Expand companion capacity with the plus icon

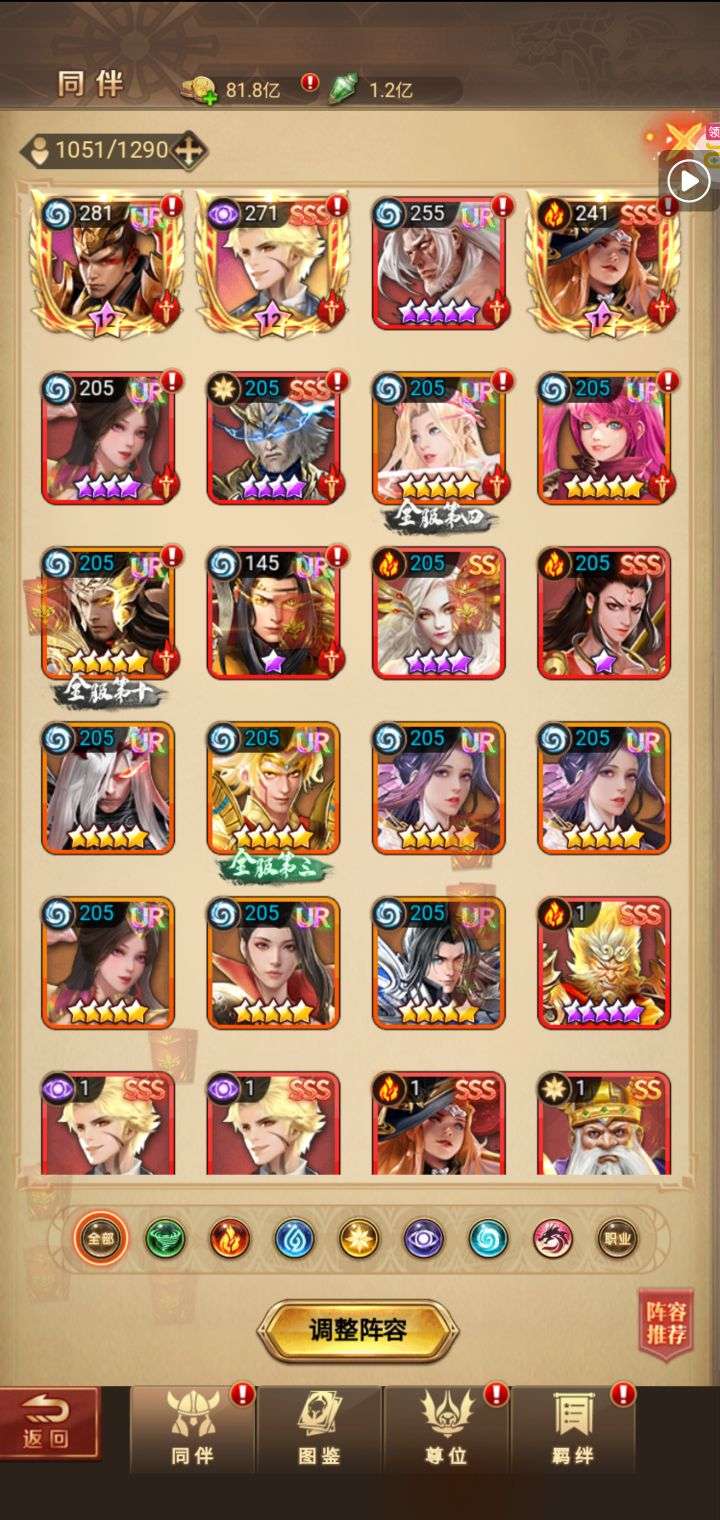click(190, 151)
